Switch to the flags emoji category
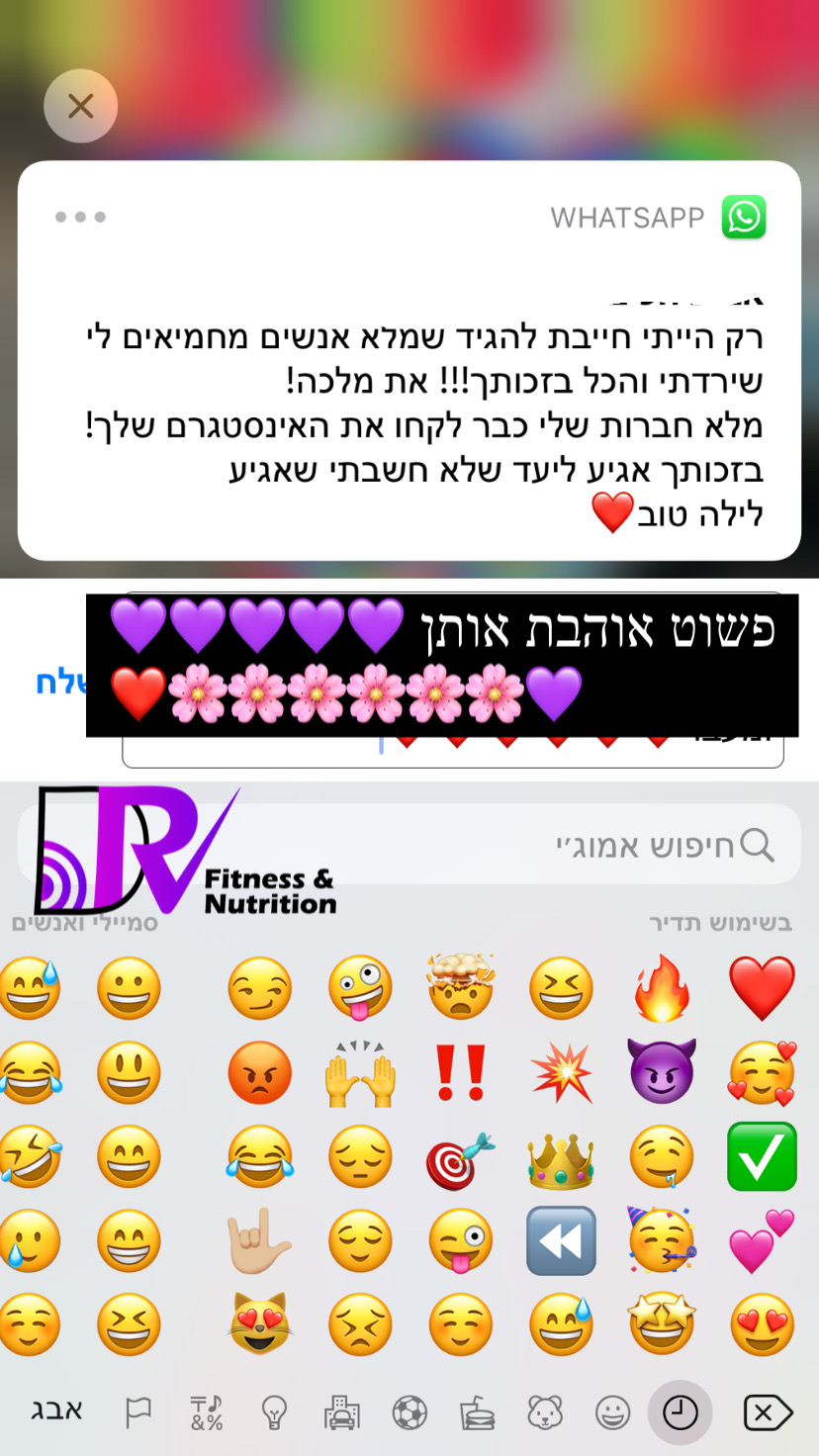 (138, 1413)
